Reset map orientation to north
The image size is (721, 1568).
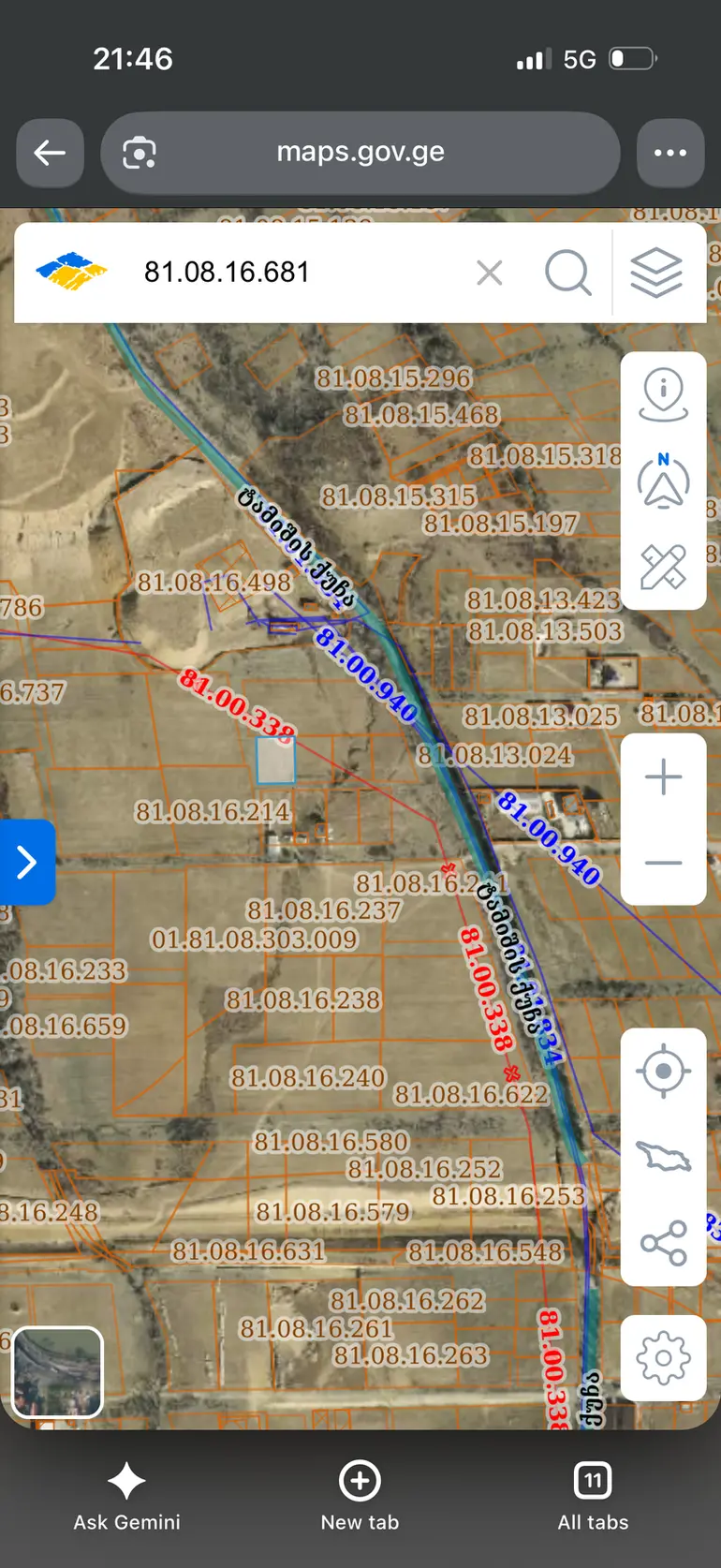664,480
